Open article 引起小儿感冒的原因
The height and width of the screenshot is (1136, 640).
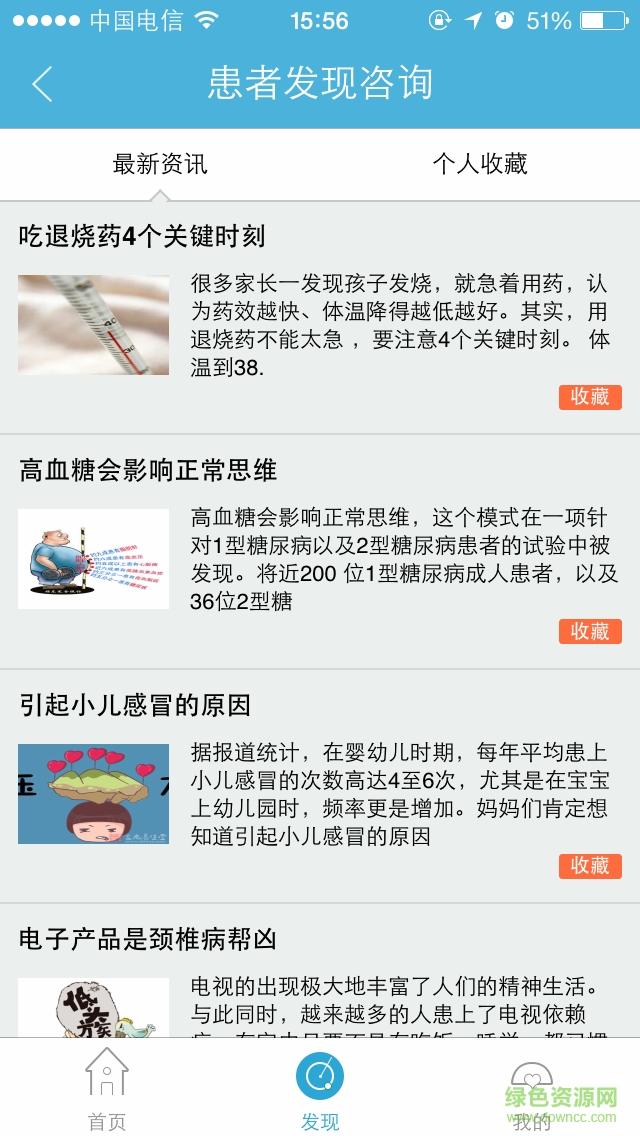coord(135,706)
